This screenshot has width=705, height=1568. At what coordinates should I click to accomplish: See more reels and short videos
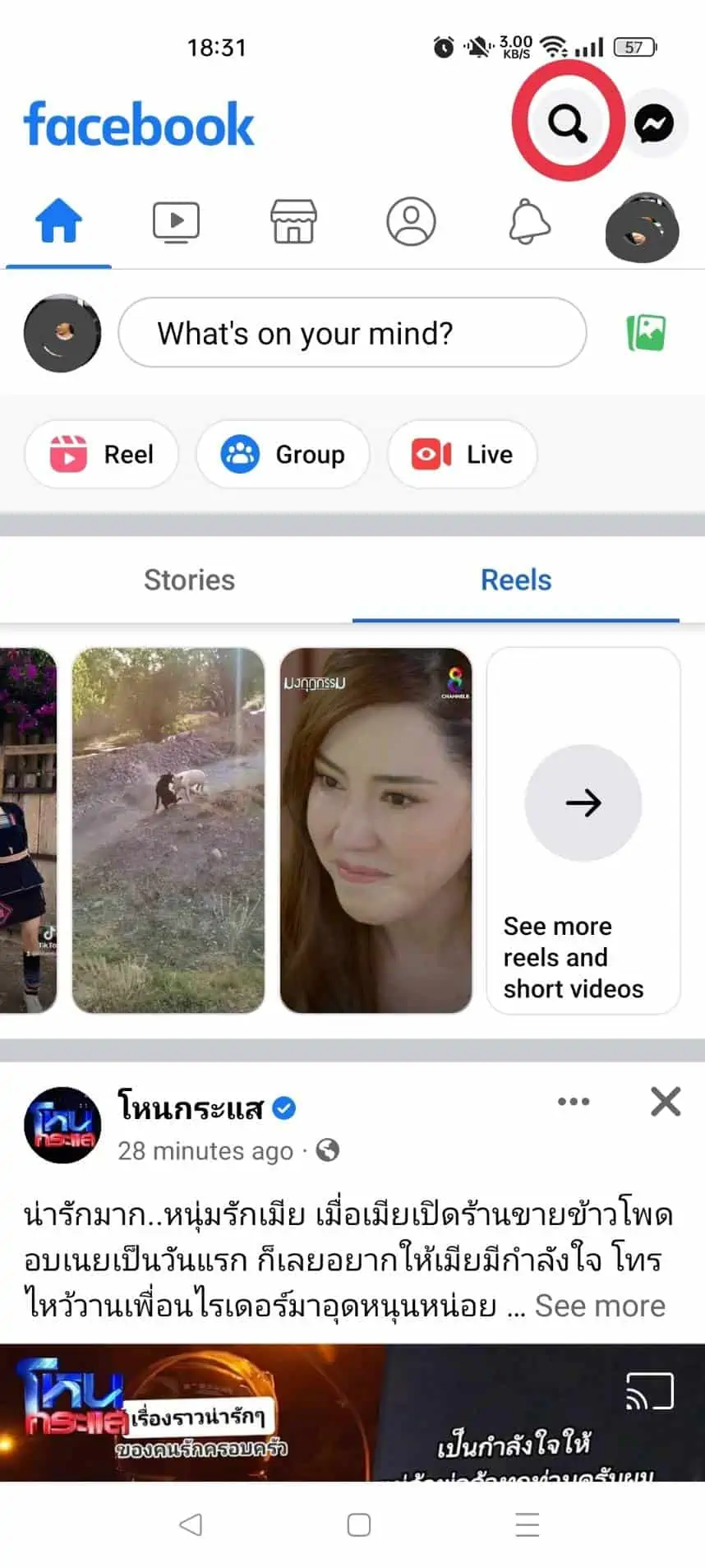coord(583,830)
